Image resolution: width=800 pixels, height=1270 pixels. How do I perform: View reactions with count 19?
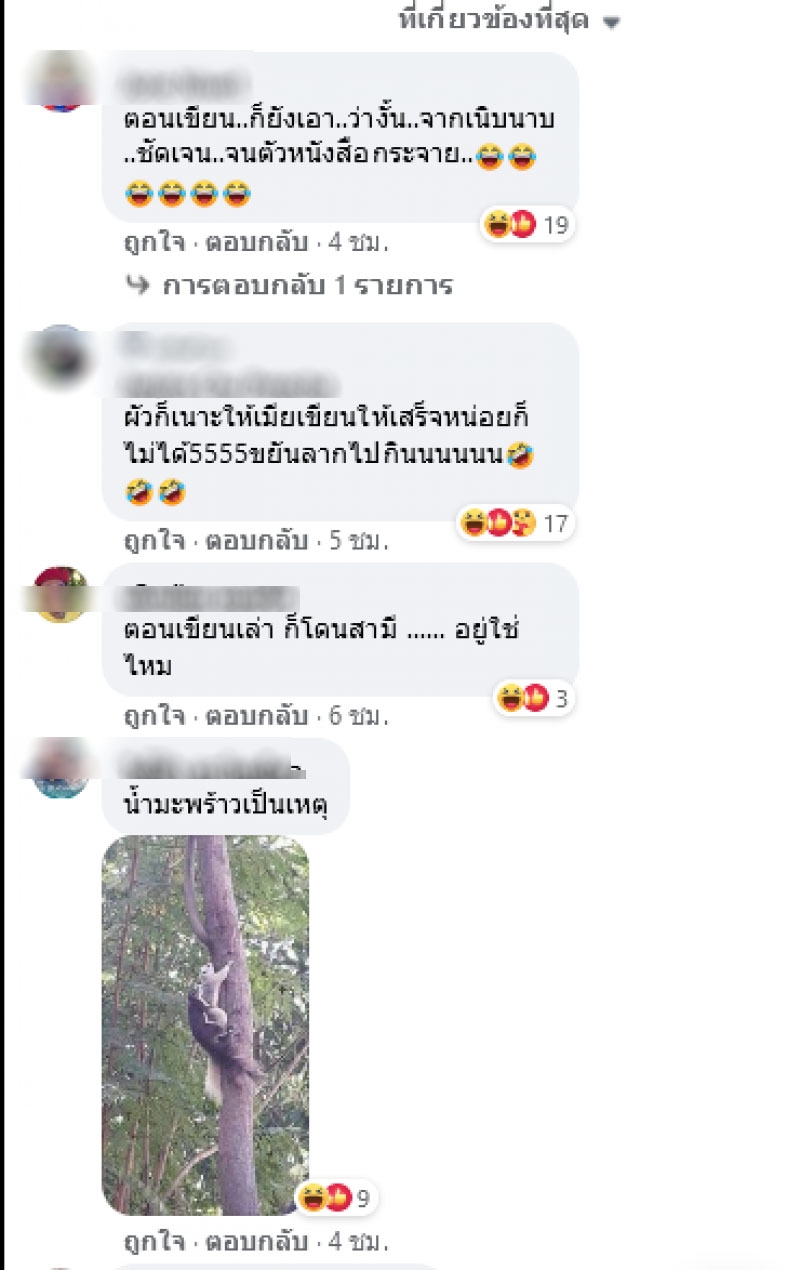(526, 225)
